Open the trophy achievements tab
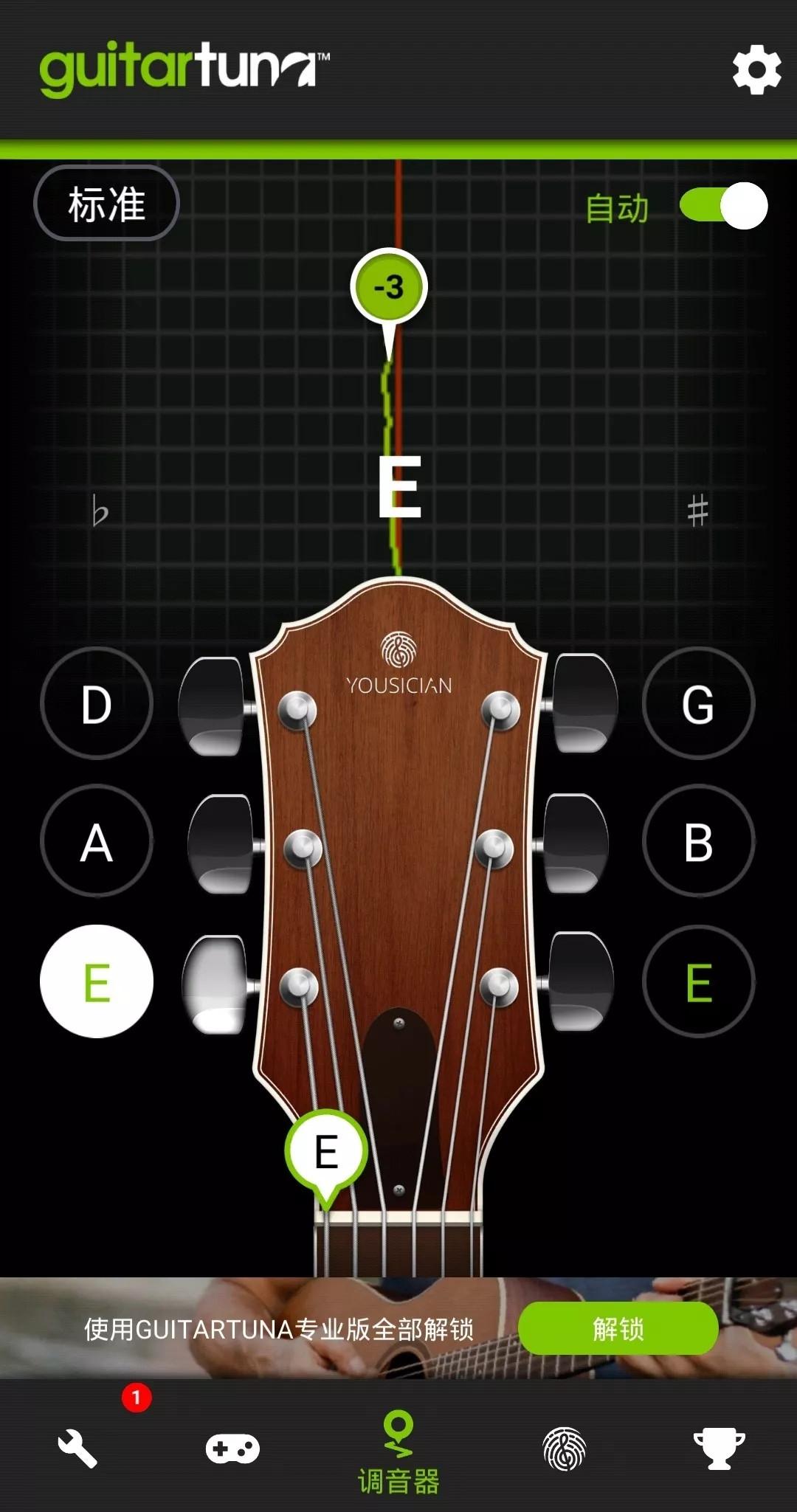Image resolution: width=797 pixels, height=1512 pixels. pyautogui.click(x=719, y=1448)
